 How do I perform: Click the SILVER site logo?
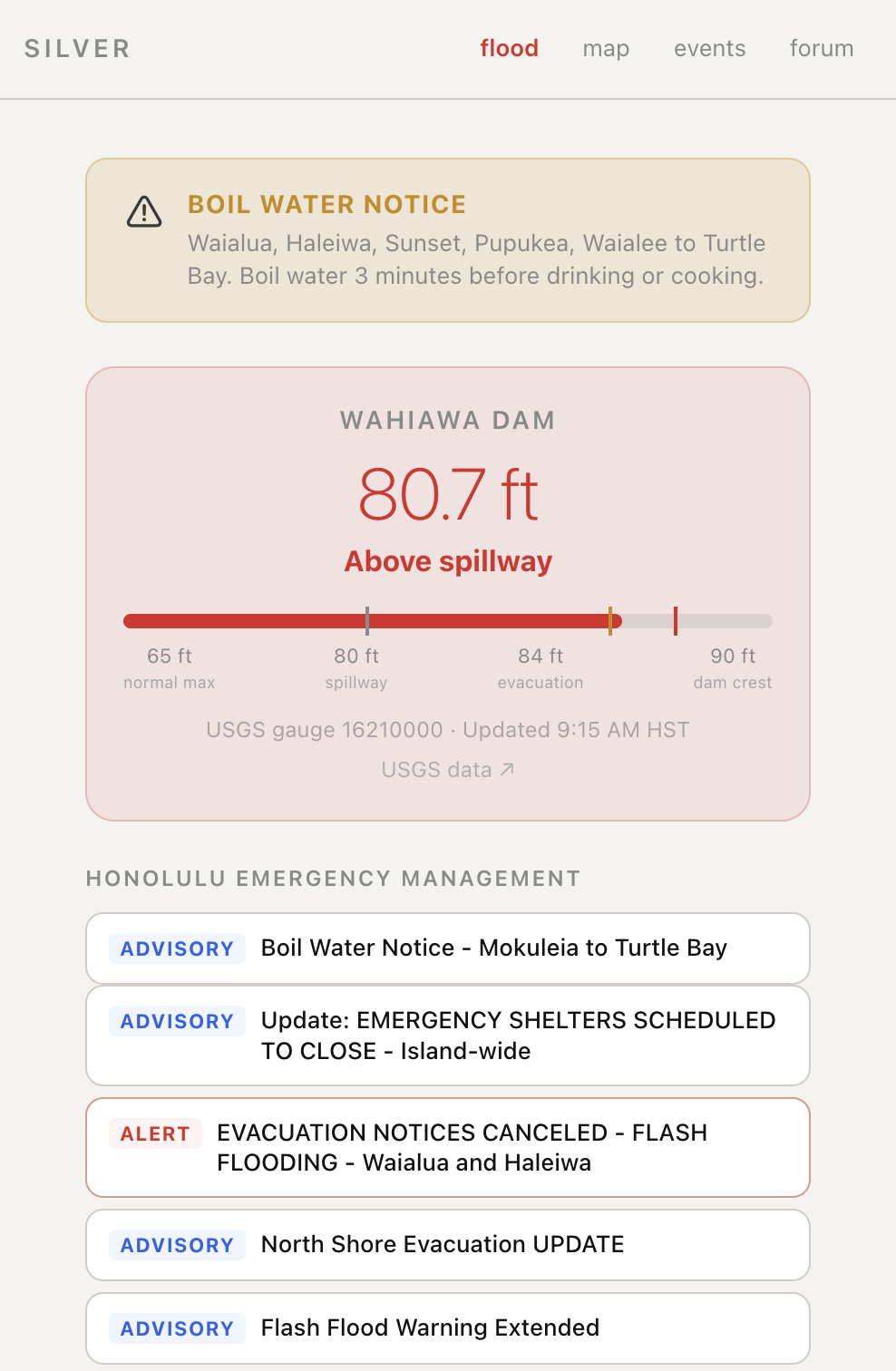tap(77, 48)
